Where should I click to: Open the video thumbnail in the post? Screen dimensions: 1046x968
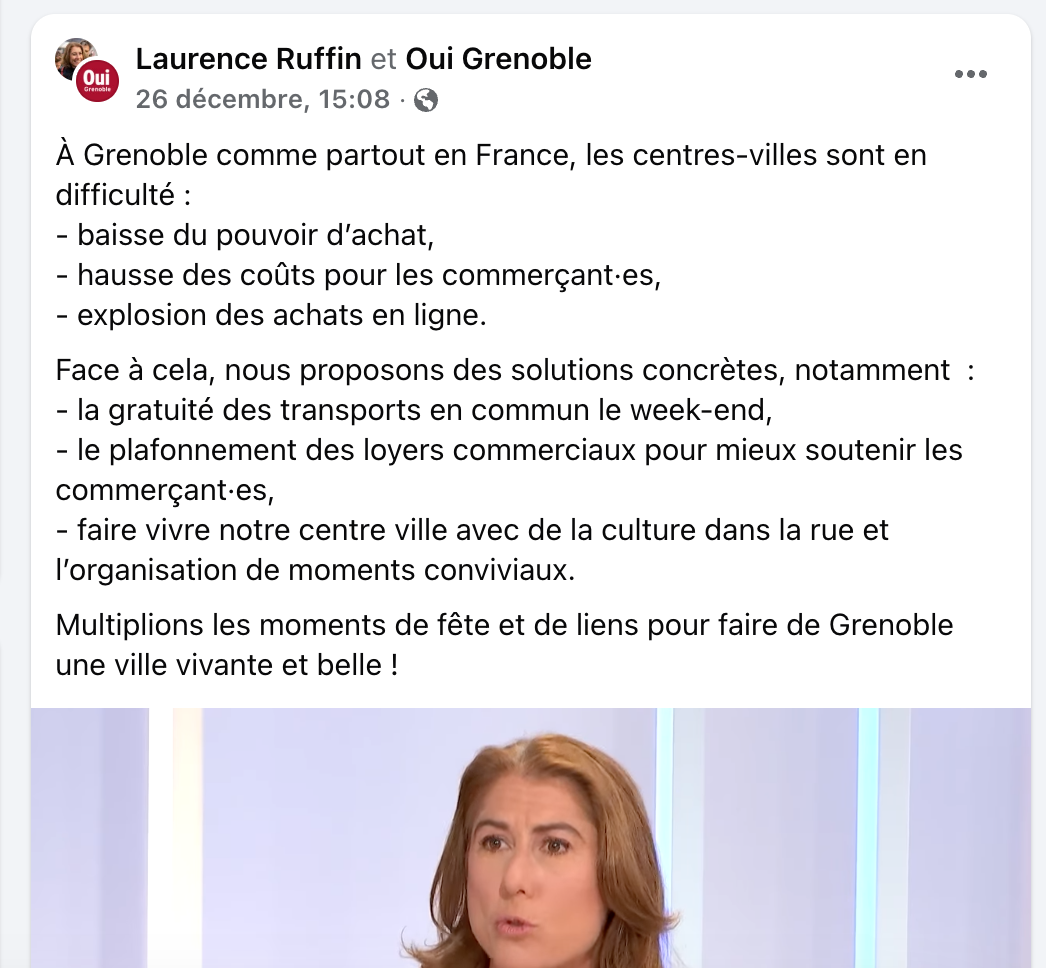coord(530,838)
